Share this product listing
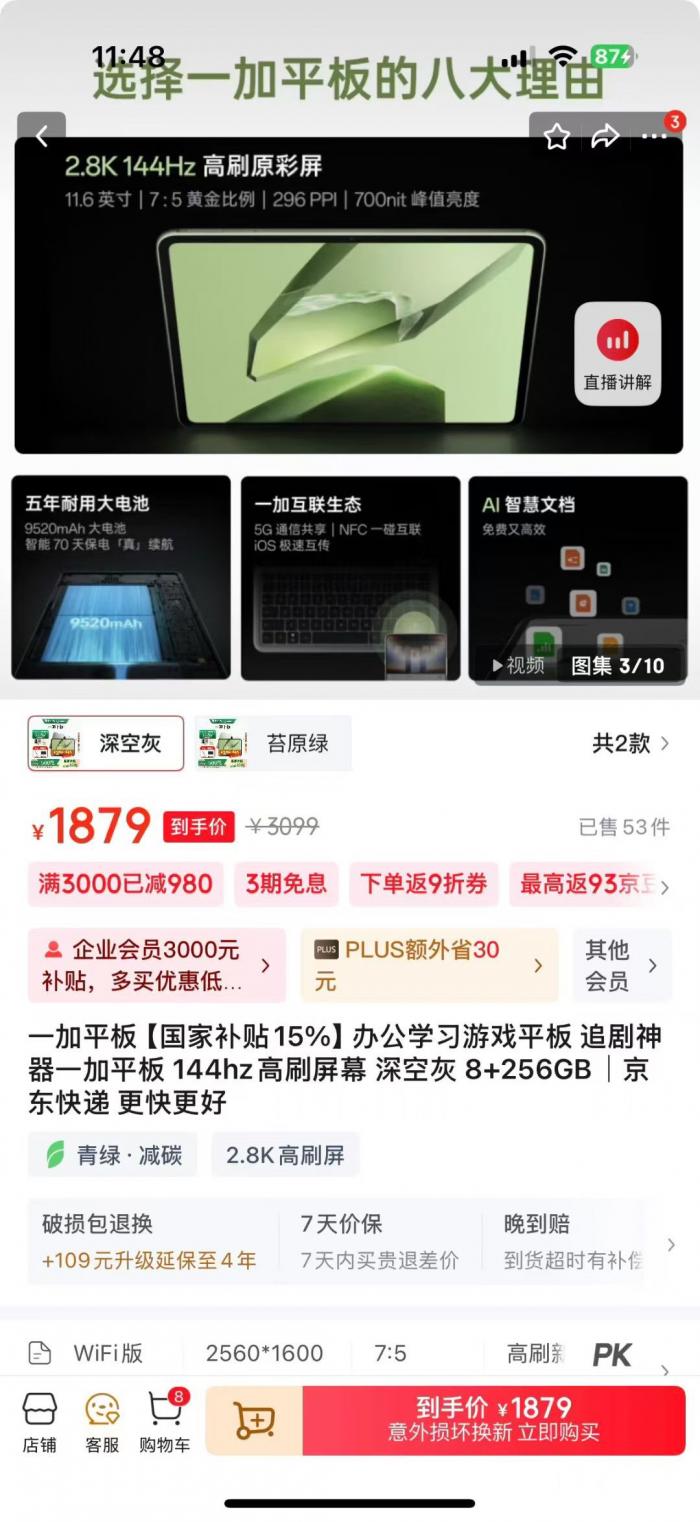The width and height of the screenshot is (700, 1522). [605, 137]
